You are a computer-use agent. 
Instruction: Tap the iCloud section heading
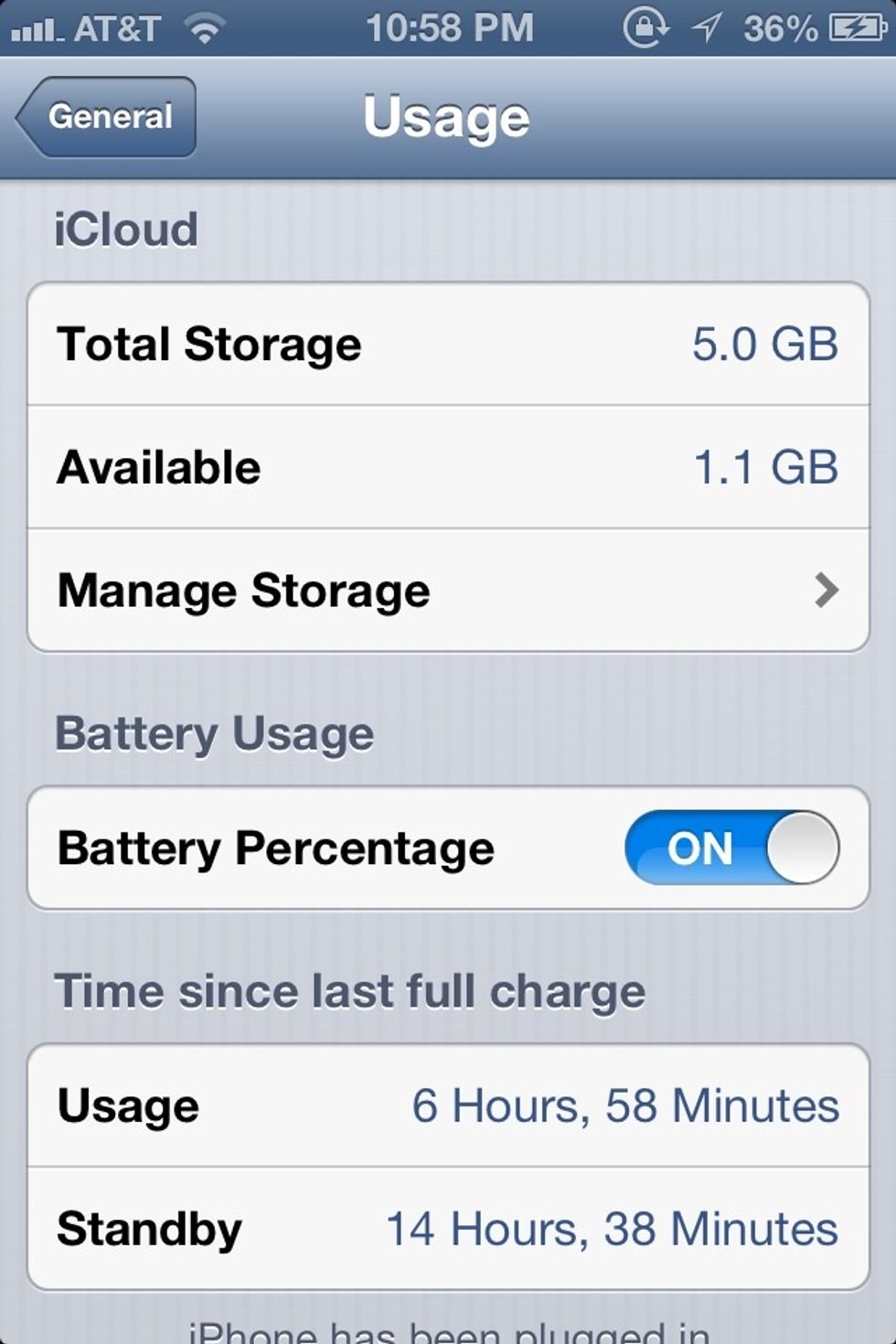(x=127, y=229)
